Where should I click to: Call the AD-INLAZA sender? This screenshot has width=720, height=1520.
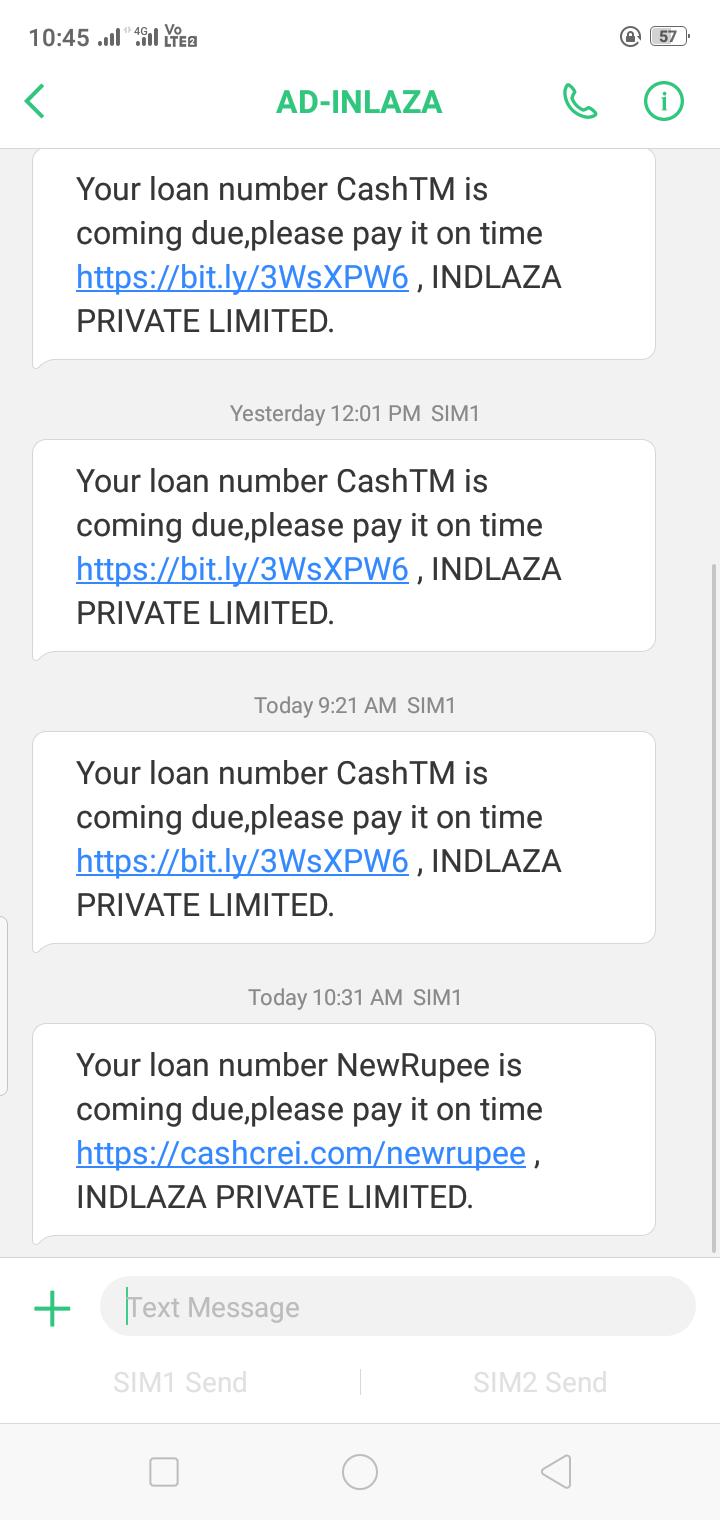579,101
